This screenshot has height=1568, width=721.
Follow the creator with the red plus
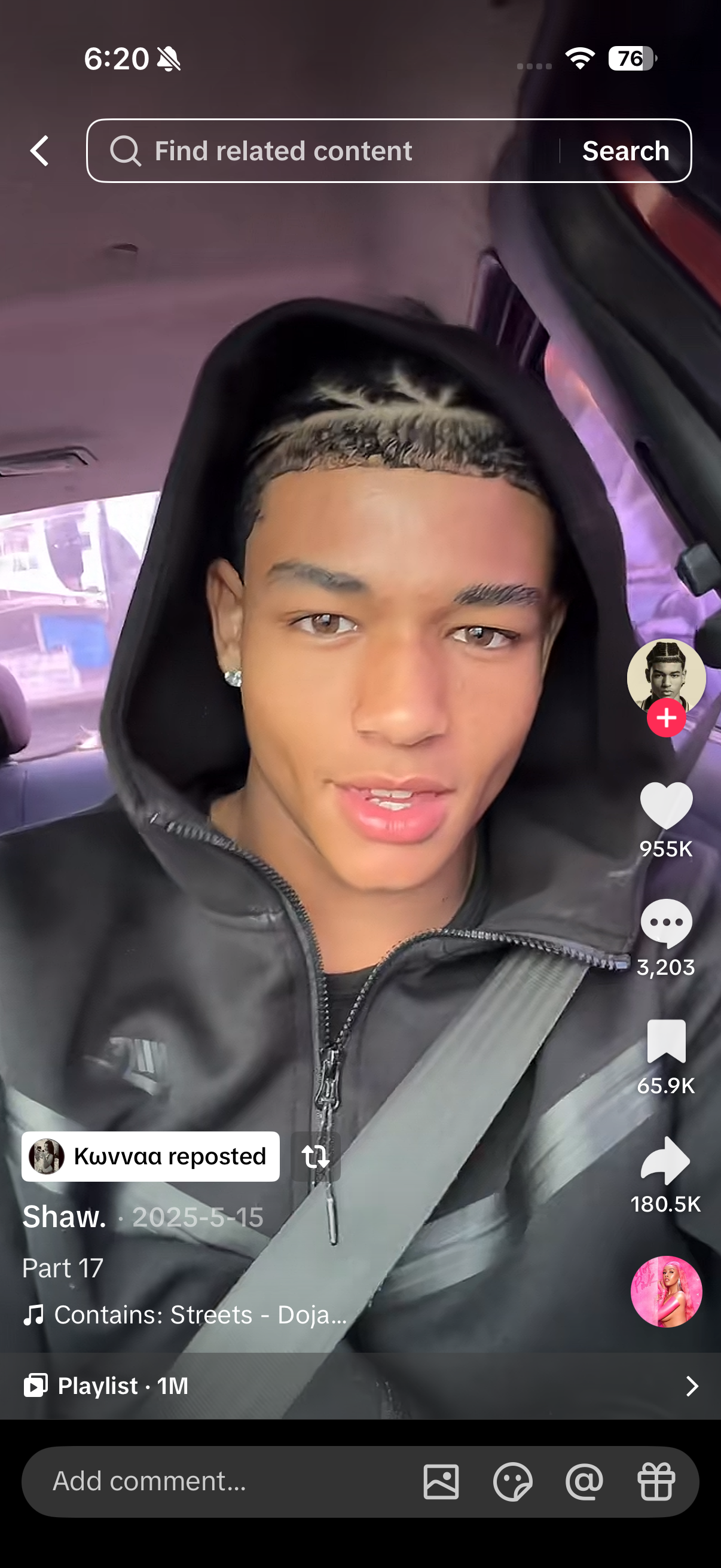click(x=666, y=718)
